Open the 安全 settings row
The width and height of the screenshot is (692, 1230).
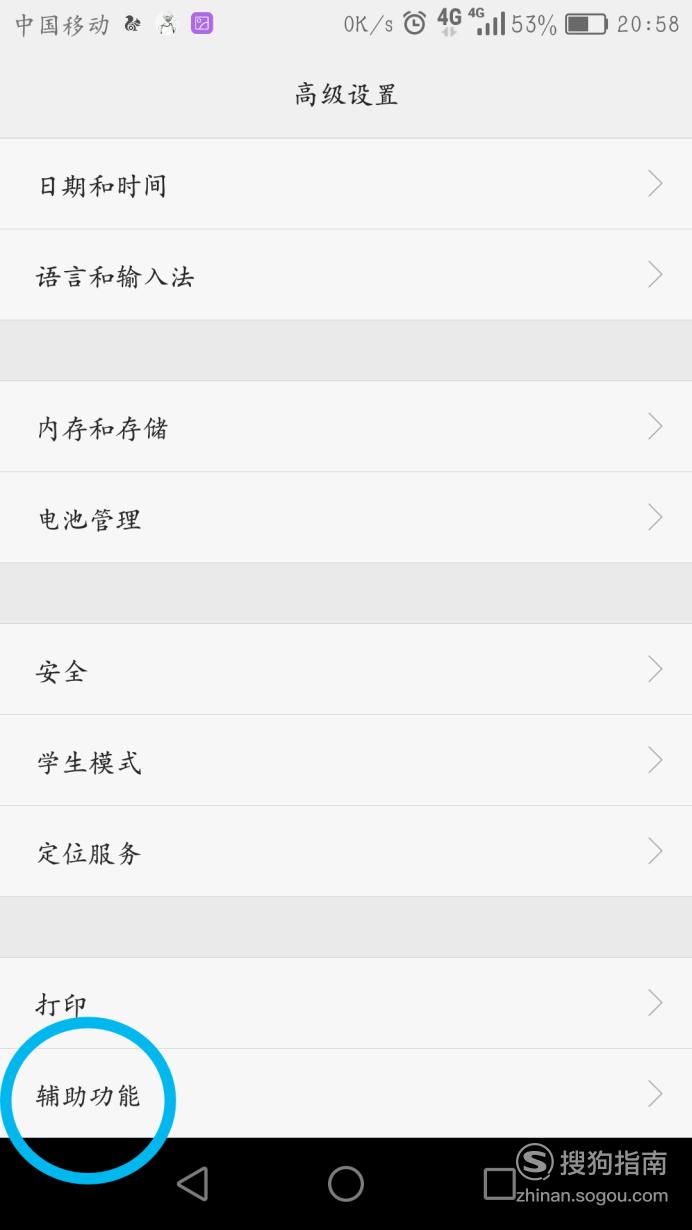[x=346, y=670]
